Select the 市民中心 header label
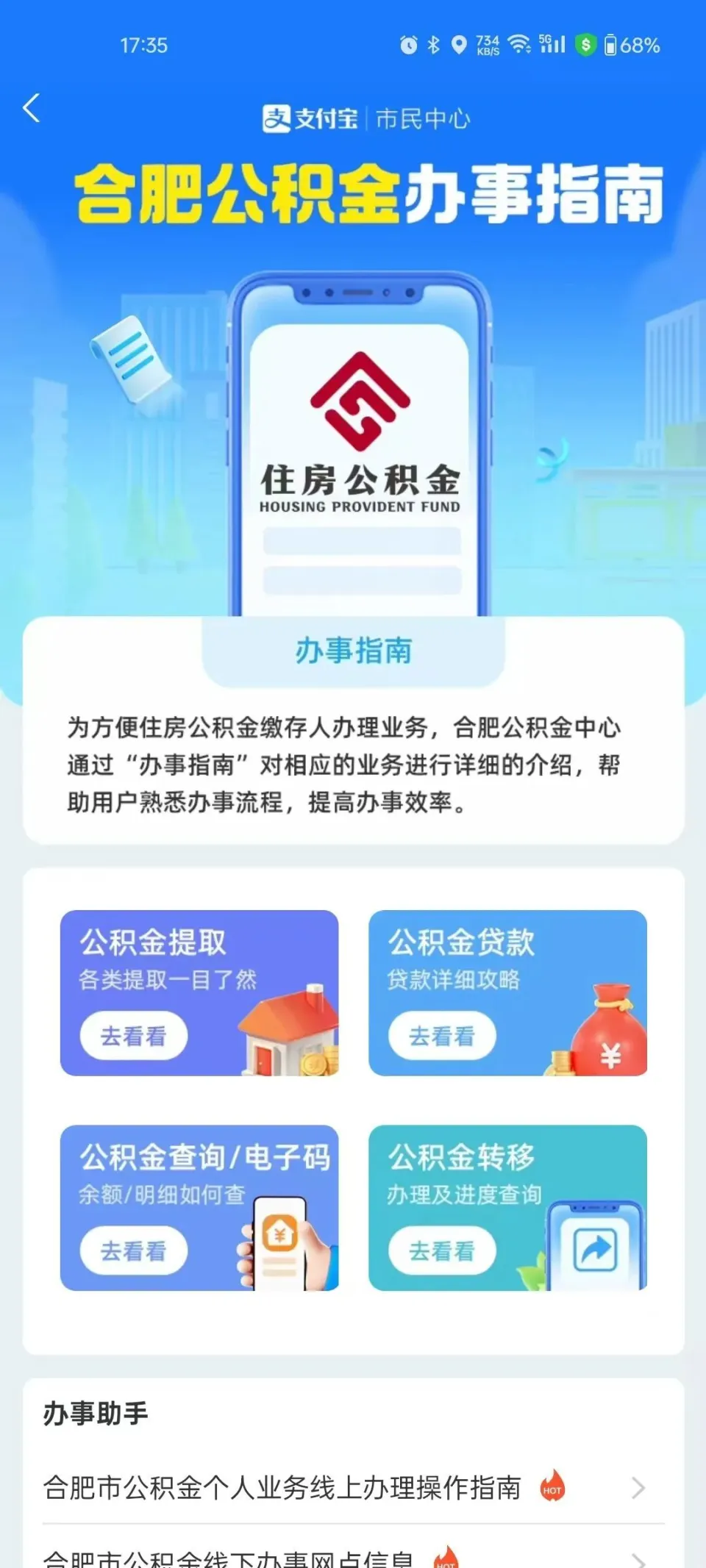The height and width of the screenshot is (1568, 706). coord(424,118)
